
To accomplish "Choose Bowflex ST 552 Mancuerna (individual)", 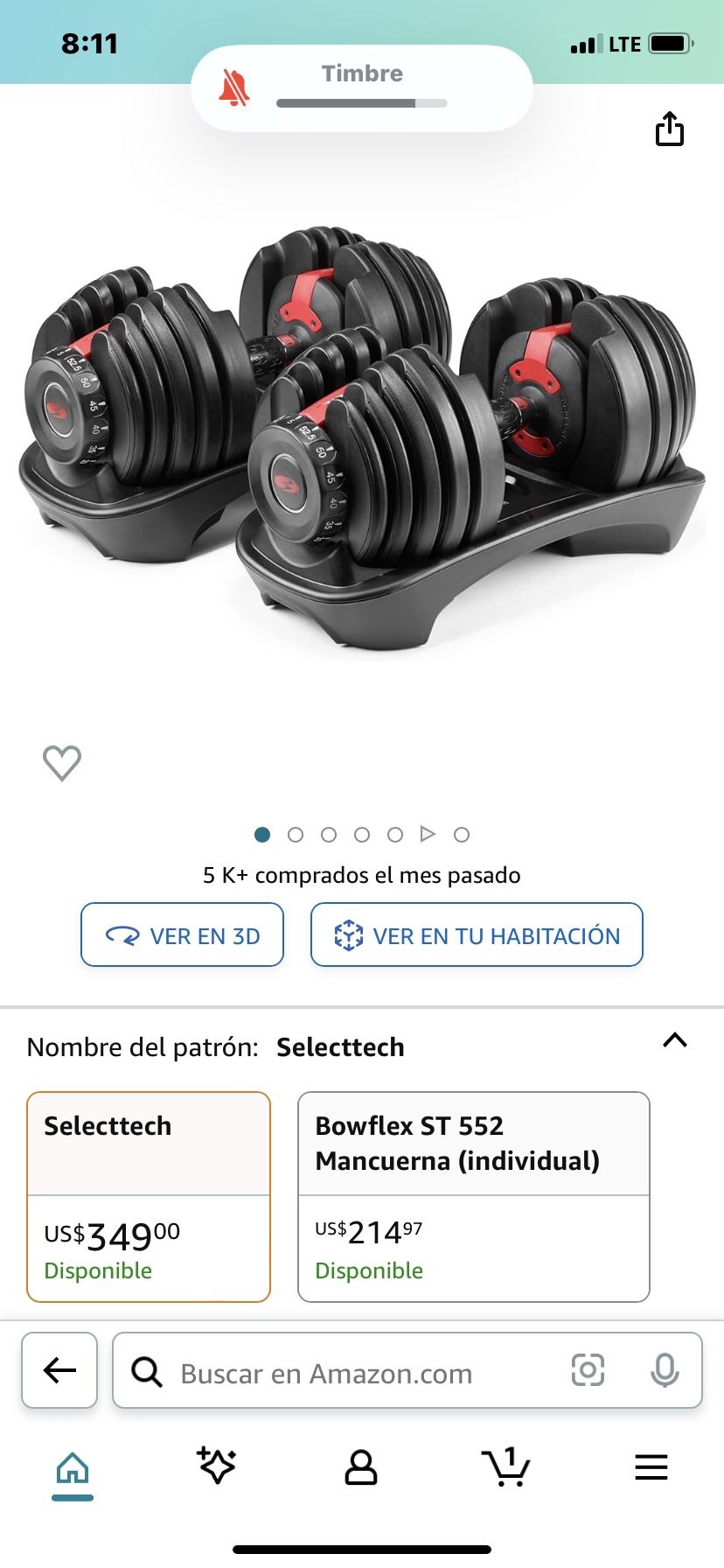I will (473, 1196).
